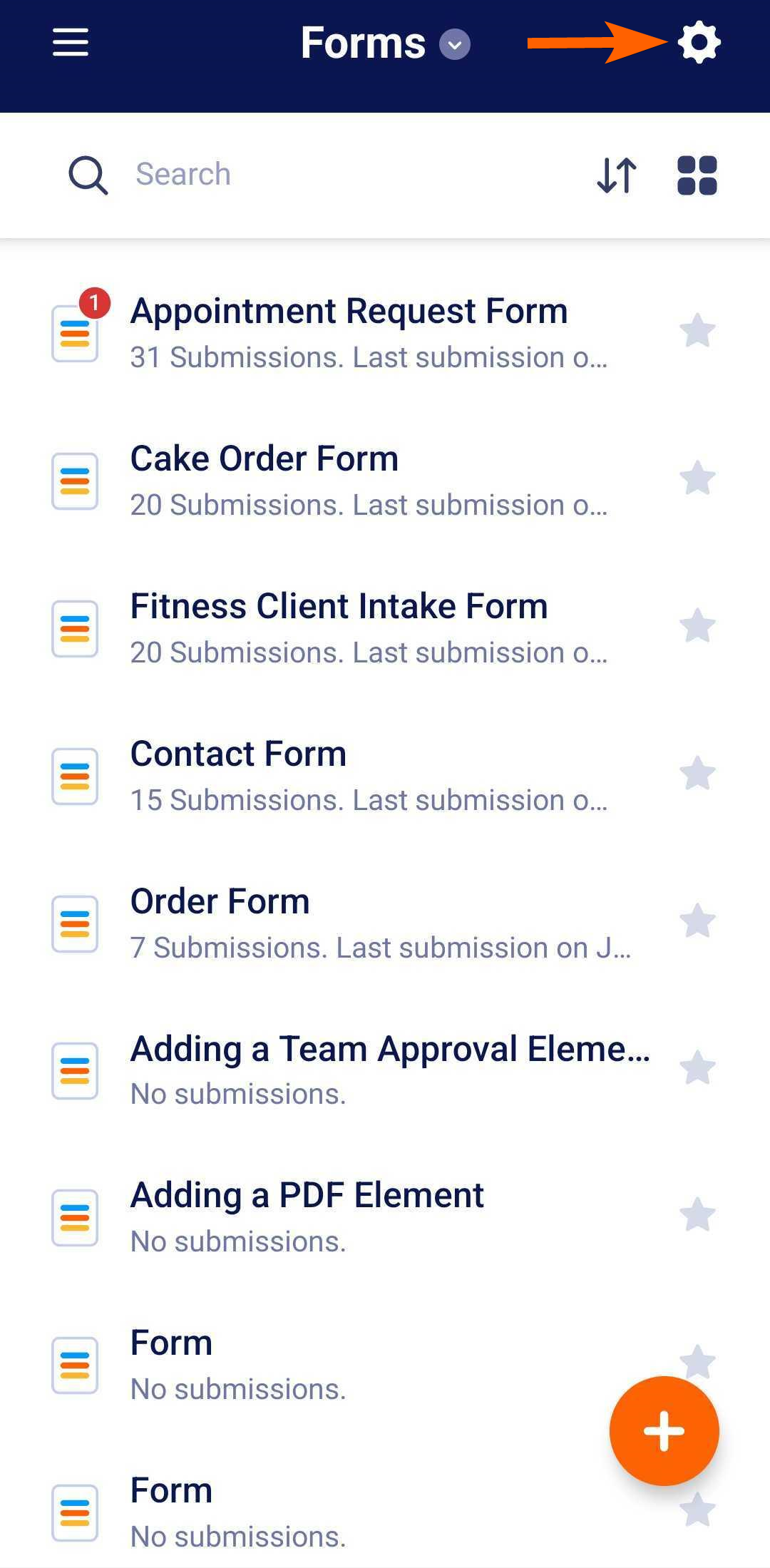Favorite the Appointment Request Form

tap(697, 331)
